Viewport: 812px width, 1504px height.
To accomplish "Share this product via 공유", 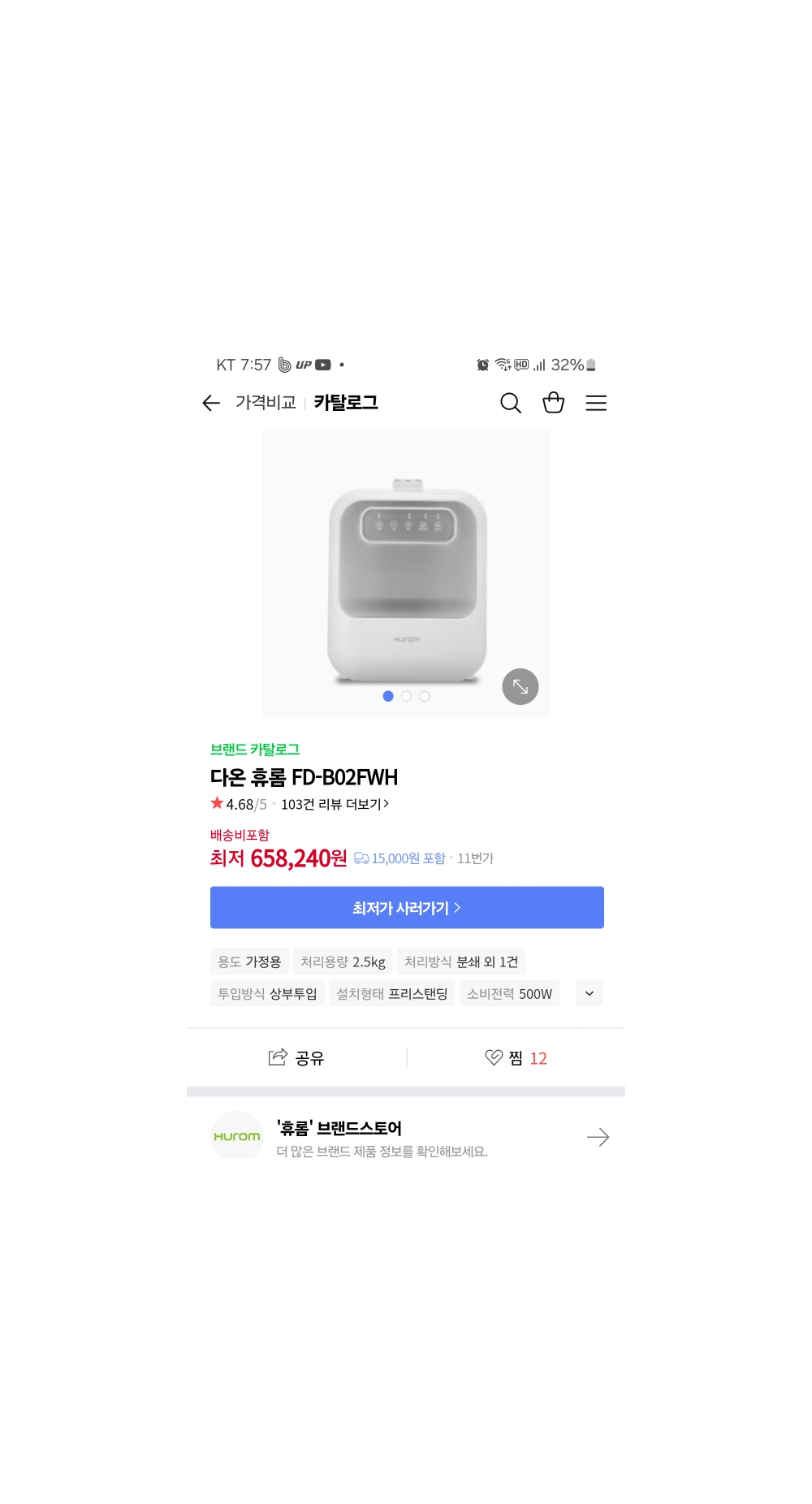I will pyautogui.click(x=296, y=1057).
